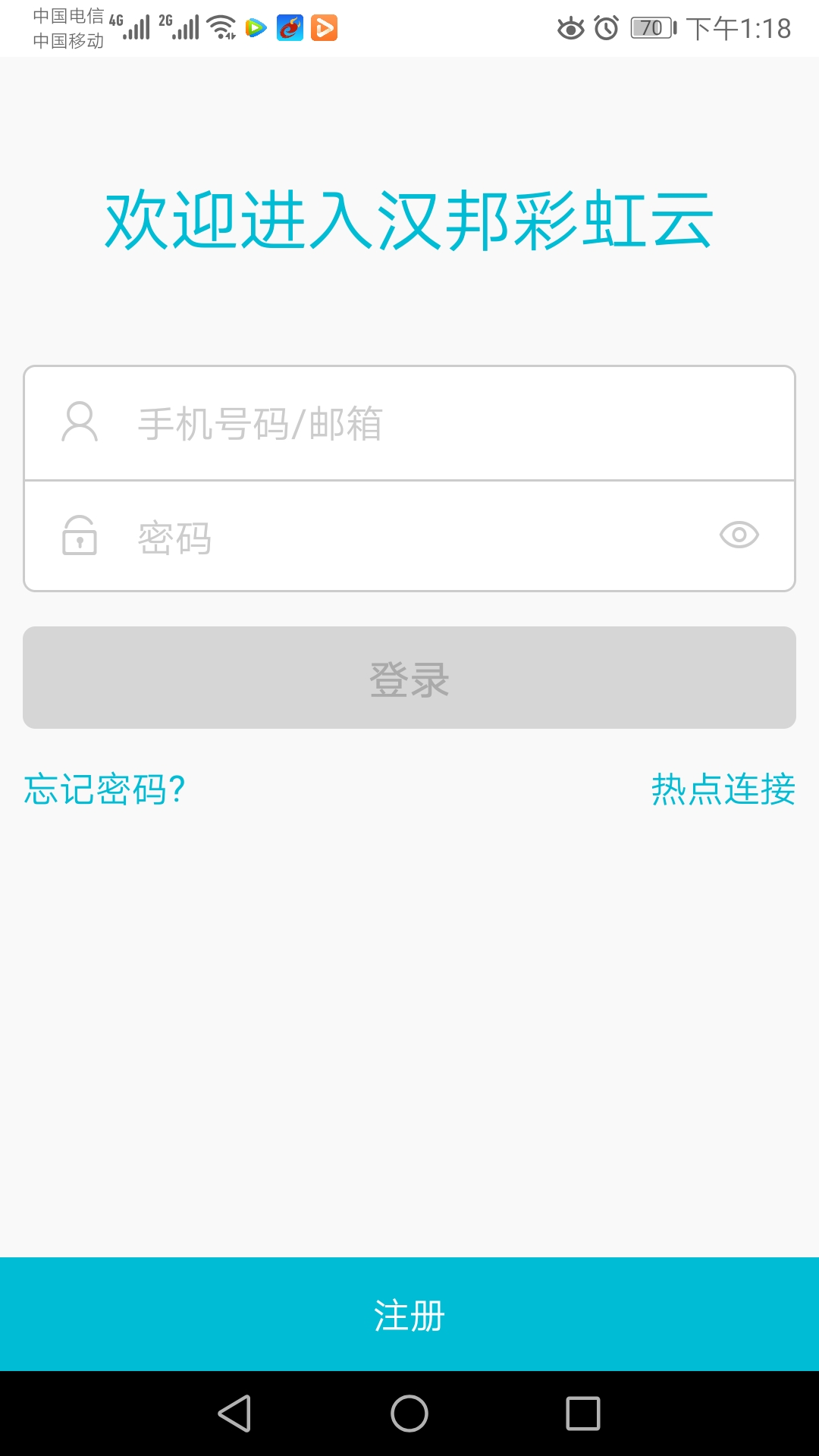Tap the 登录 login button
This screenshot has width=819, height=1456.
[x=409, y=677]
